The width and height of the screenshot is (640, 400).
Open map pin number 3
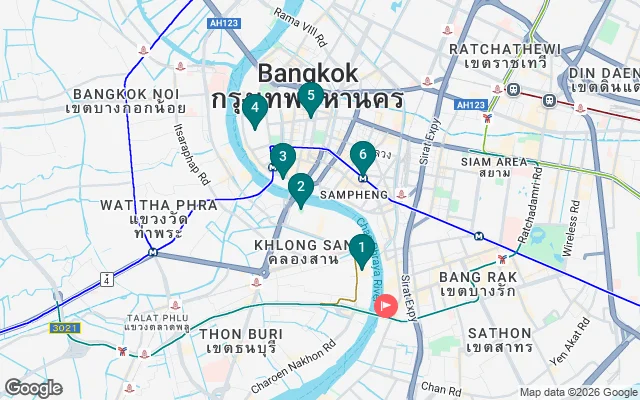(283, 157)
